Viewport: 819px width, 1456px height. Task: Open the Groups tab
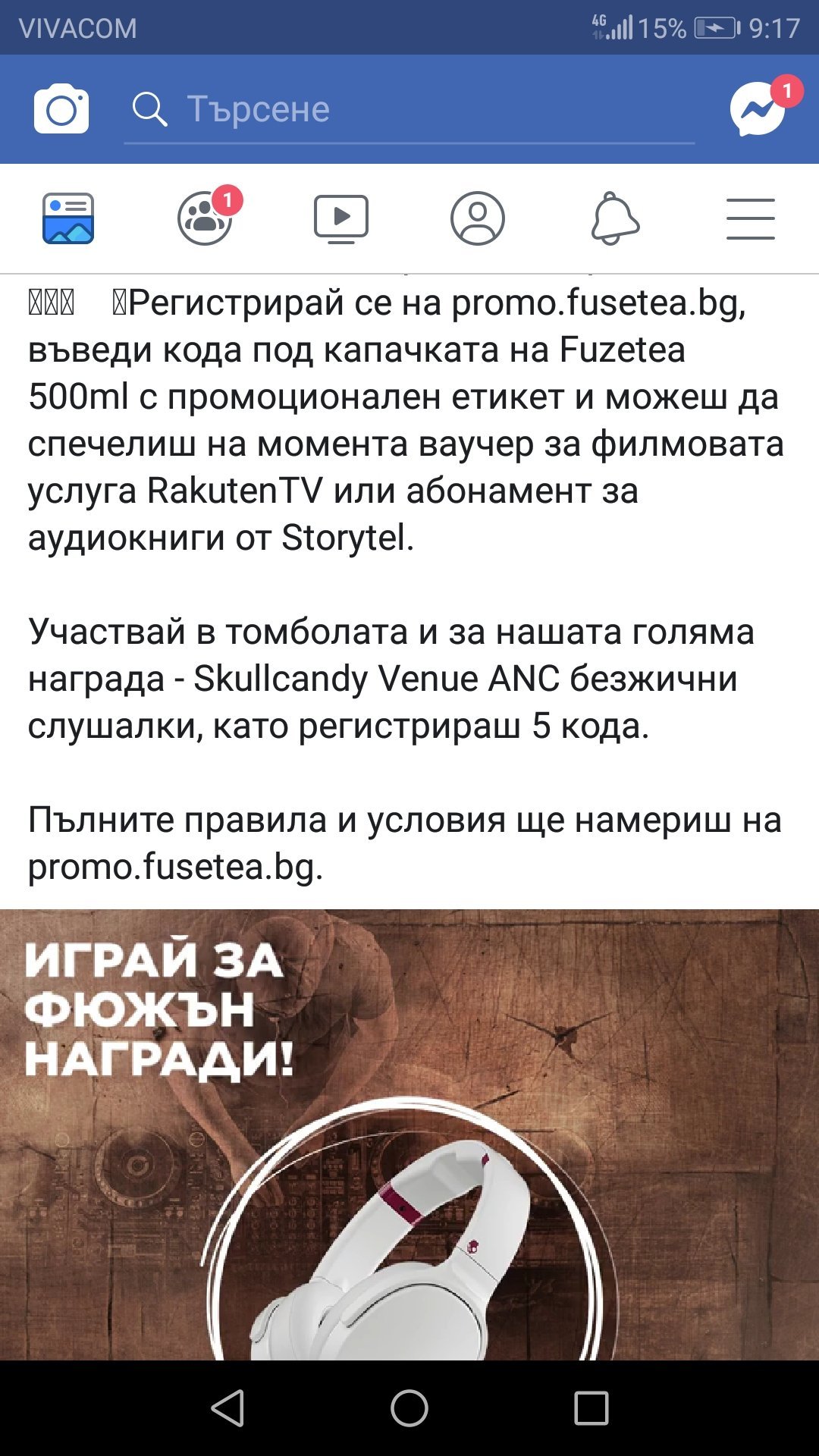point(205,218)
